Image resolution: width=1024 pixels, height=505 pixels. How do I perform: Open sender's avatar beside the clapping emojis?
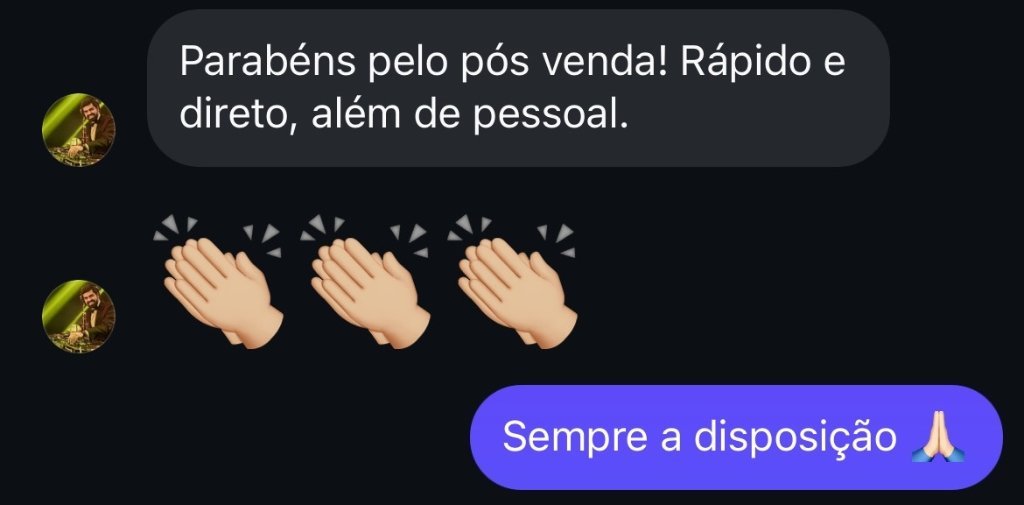pos(78,317)
